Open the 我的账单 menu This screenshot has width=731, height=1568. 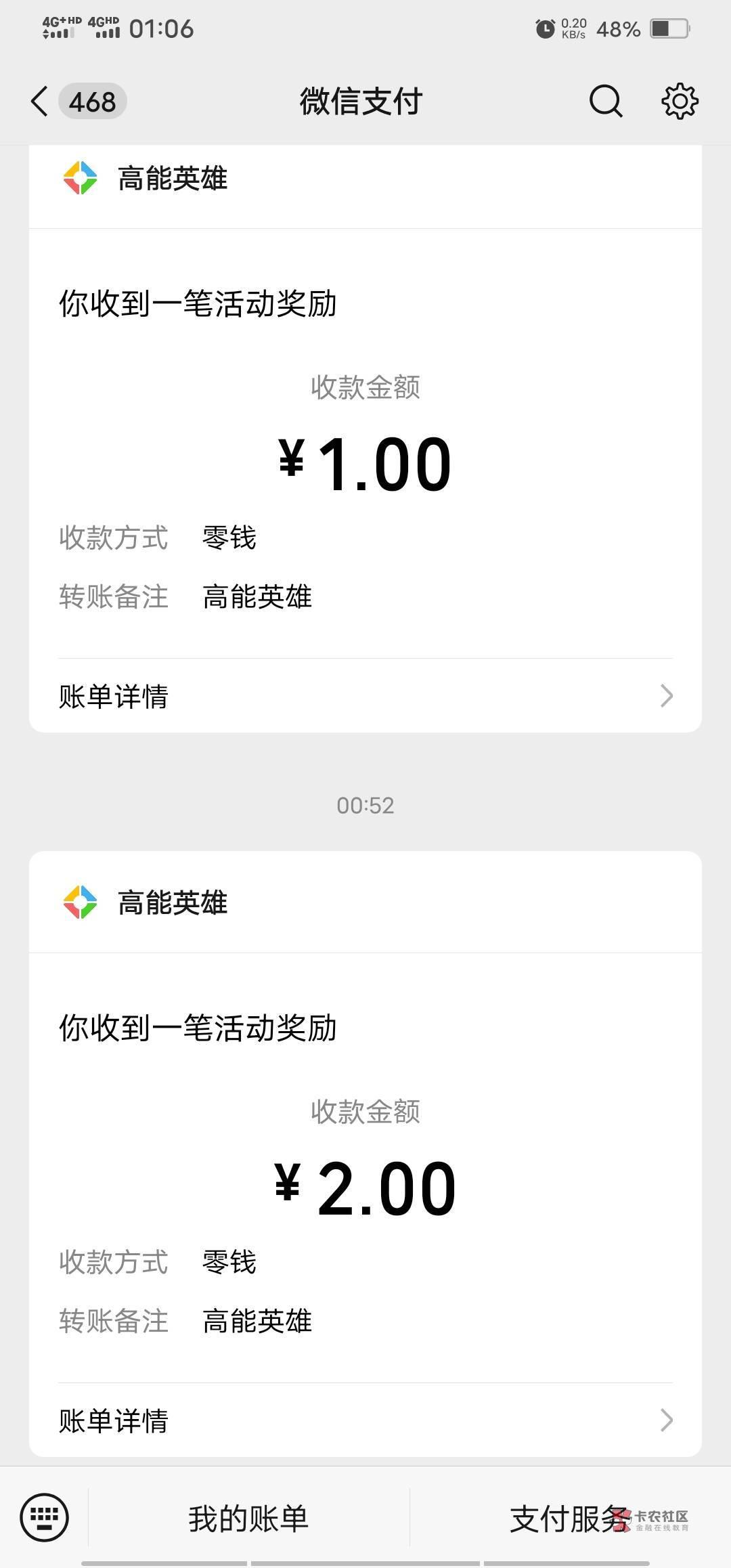248,1519
